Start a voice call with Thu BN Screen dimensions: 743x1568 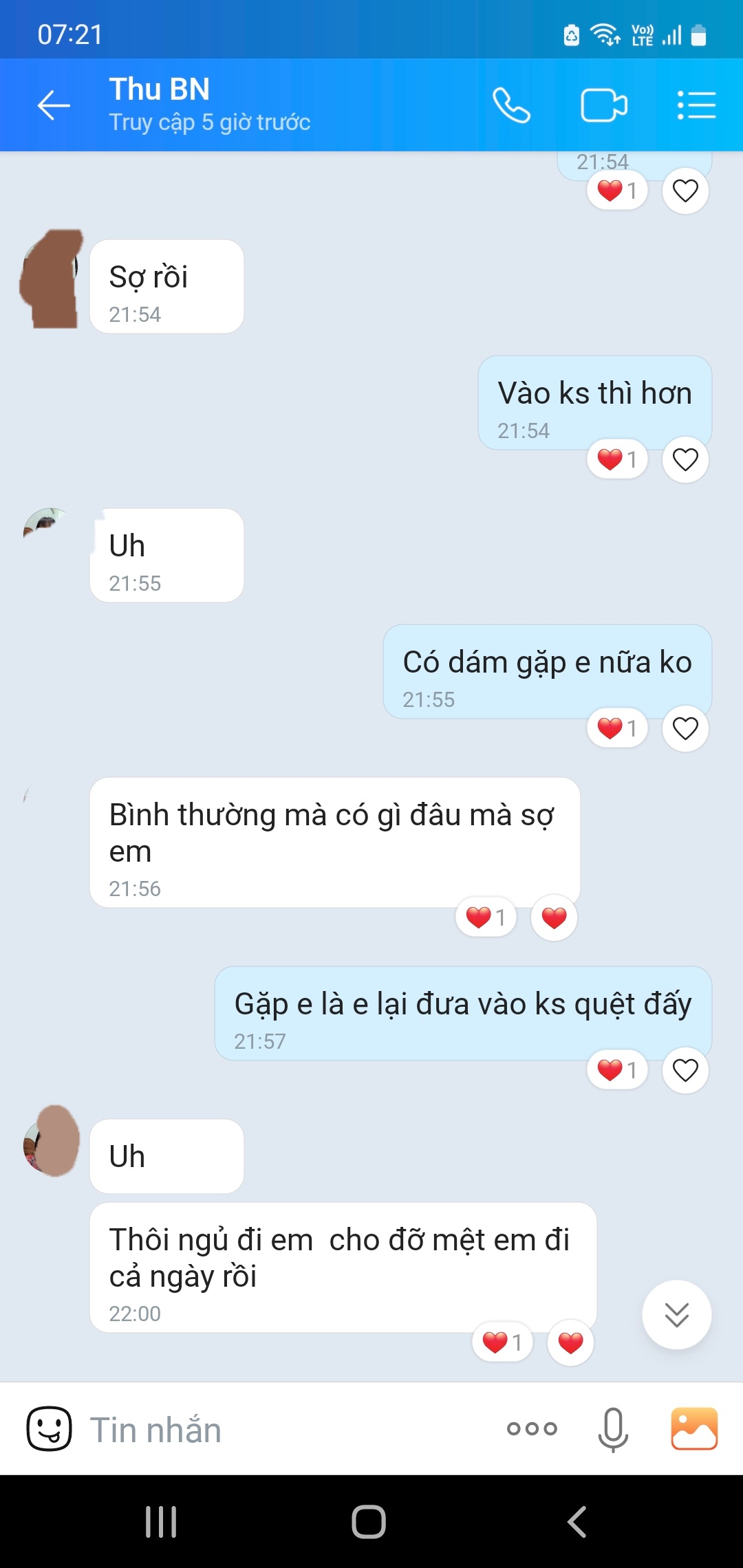click(511, 105)
